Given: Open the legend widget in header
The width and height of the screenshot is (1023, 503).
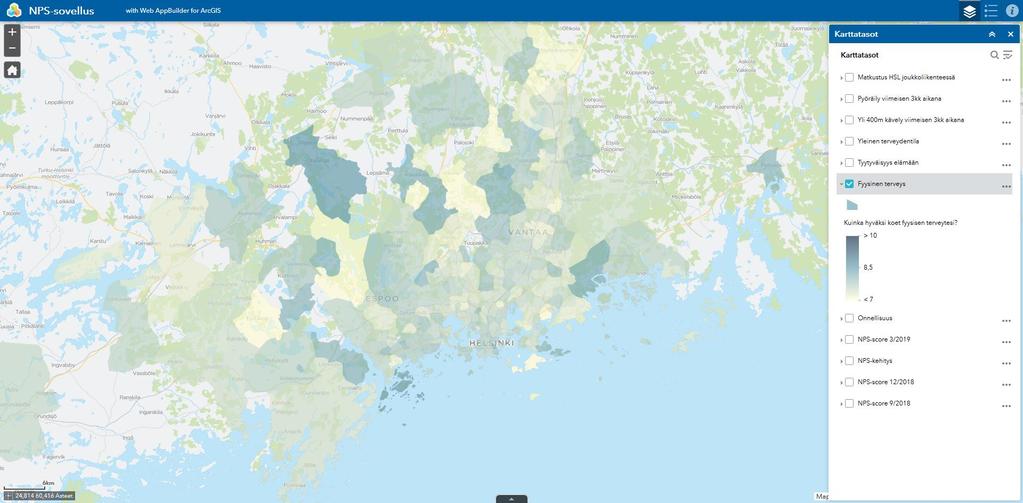Looking at the screenshot, I should [991, 11].
